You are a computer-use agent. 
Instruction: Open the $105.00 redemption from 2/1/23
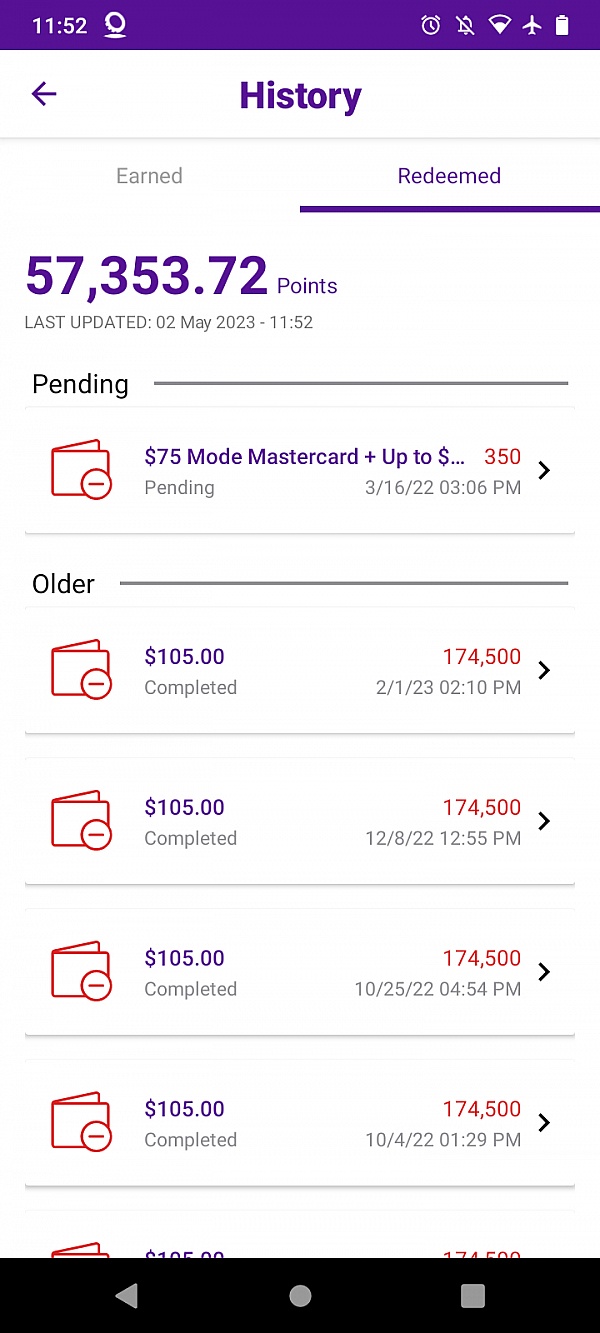(x=300, y=670)
